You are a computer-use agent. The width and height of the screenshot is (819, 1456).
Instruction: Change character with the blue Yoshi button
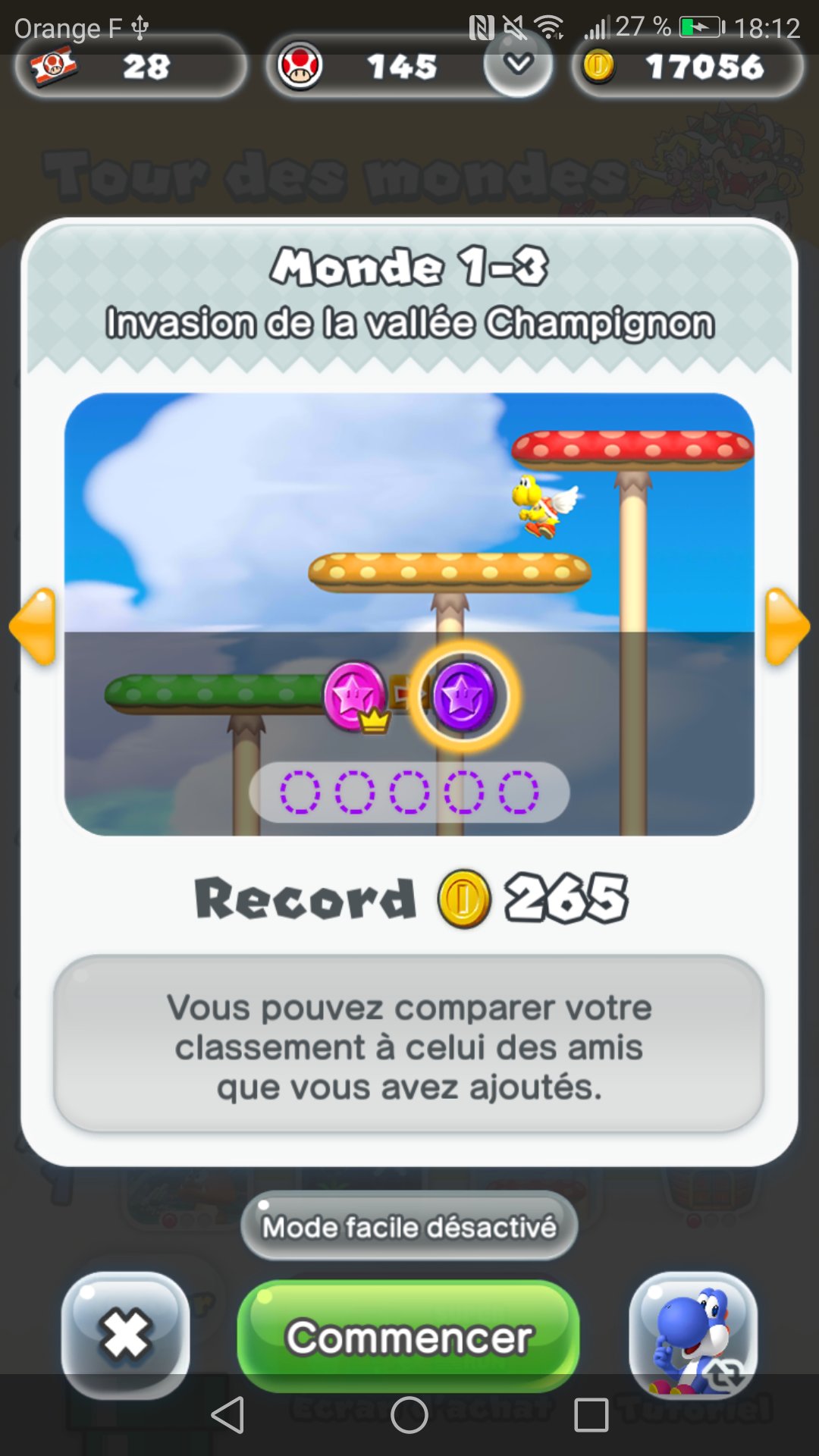point(693,1335)
